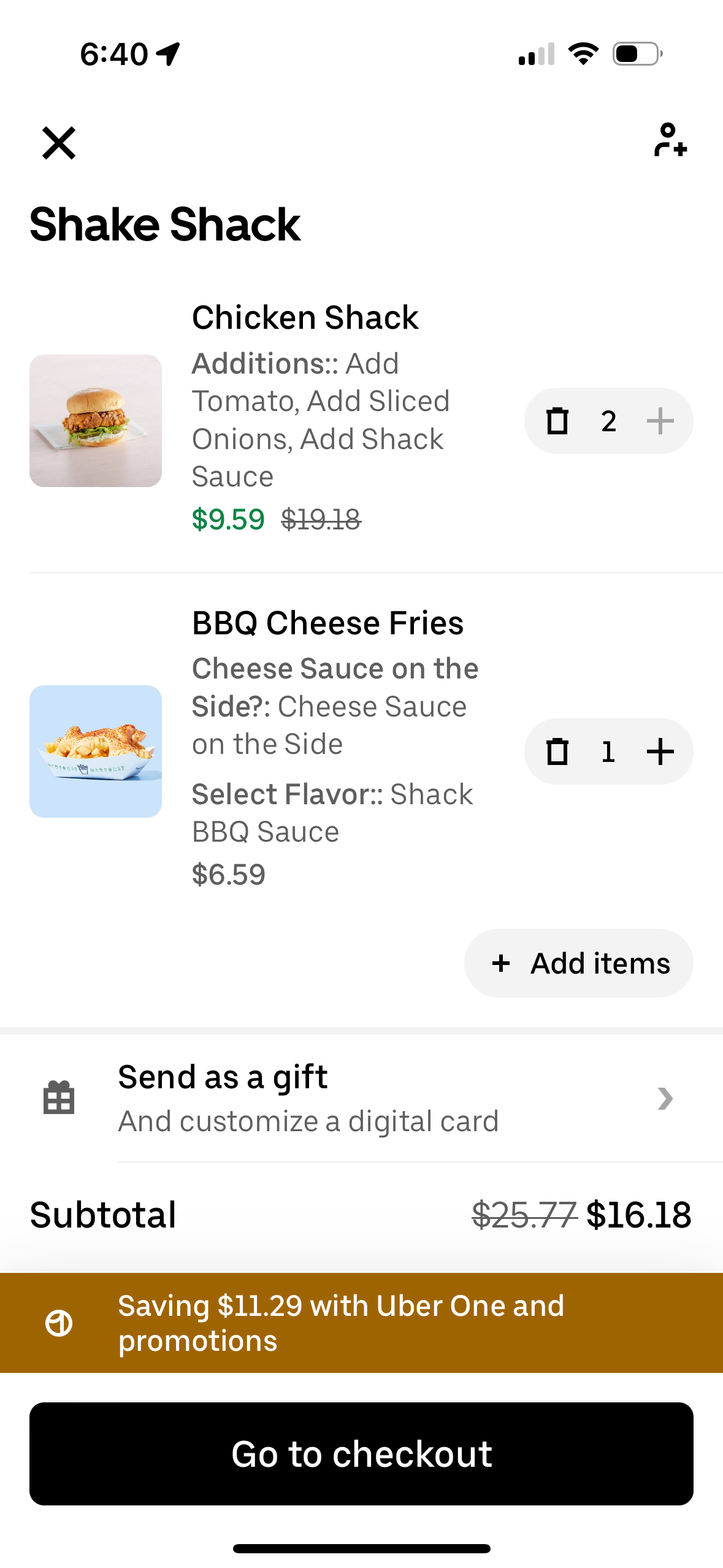This screenshot has width=723, height=1568.
Task: Select the plus icon beside BBQ Cheese Fries
Action: [660, 751]
